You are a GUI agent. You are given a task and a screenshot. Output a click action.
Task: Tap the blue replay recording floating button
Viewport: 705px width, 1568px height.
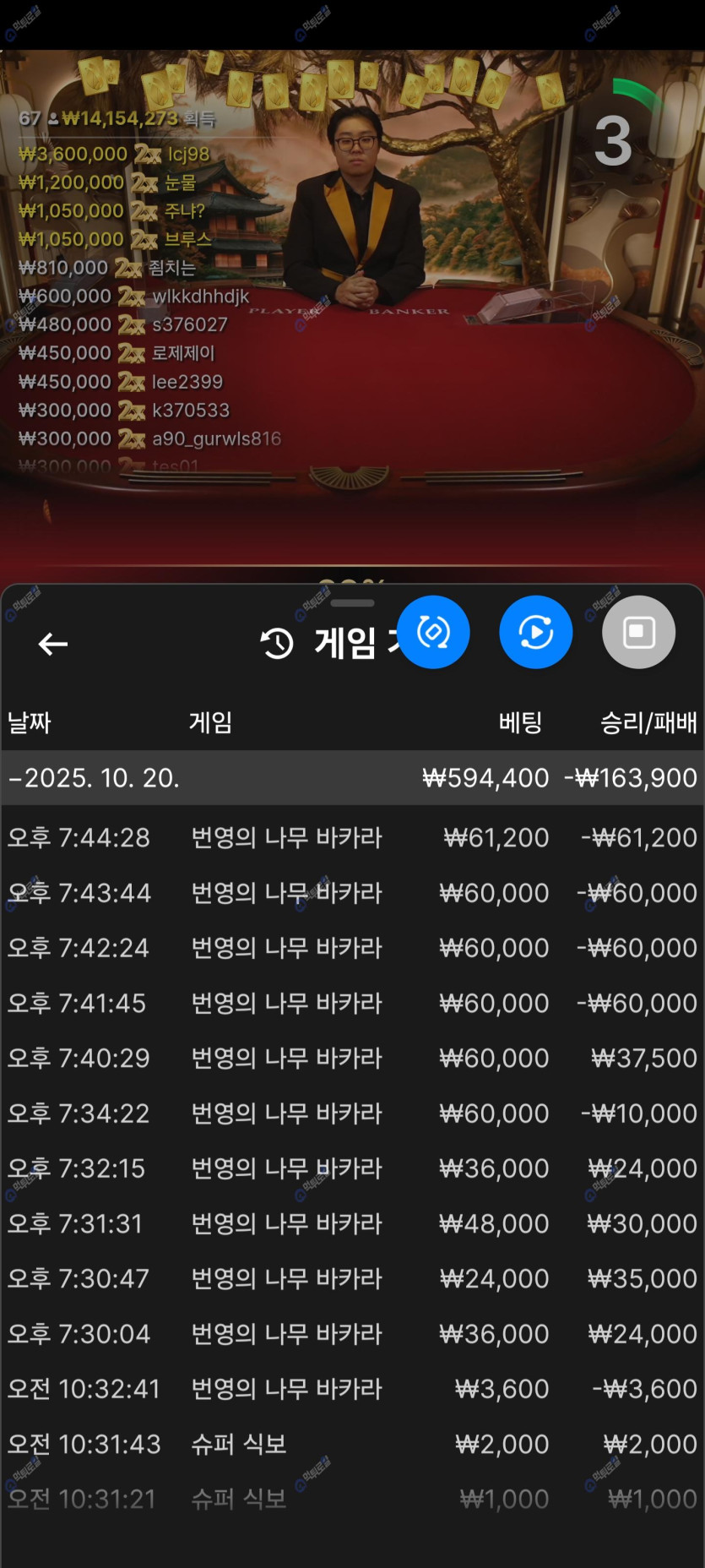(x=536, y=632)
